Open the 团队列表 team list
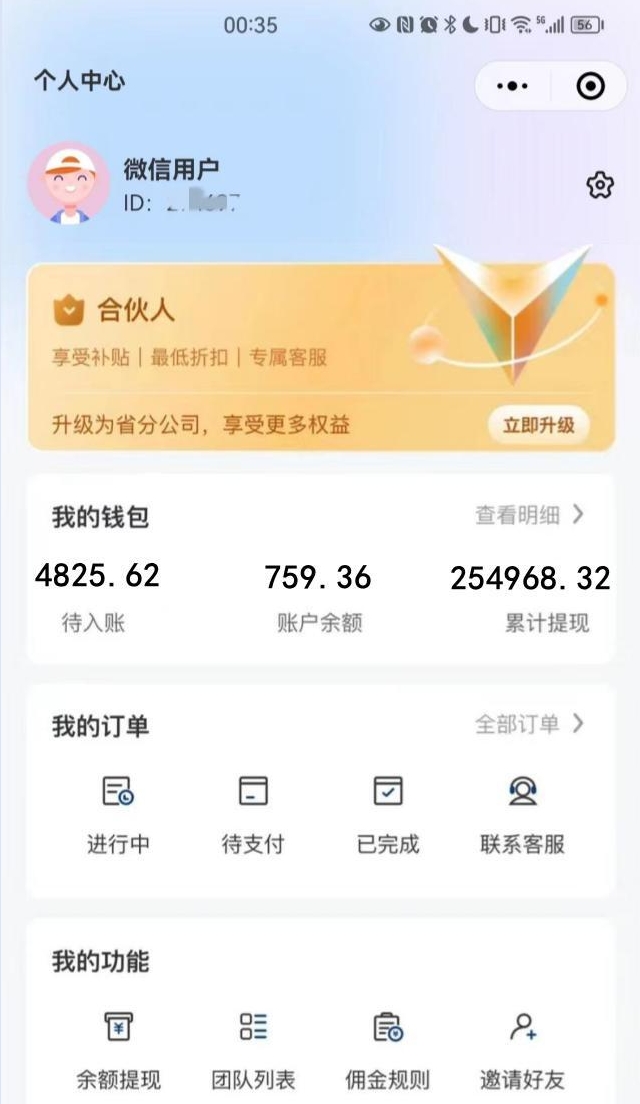This screenshot has height=1104, width=640. point(253,1050)
